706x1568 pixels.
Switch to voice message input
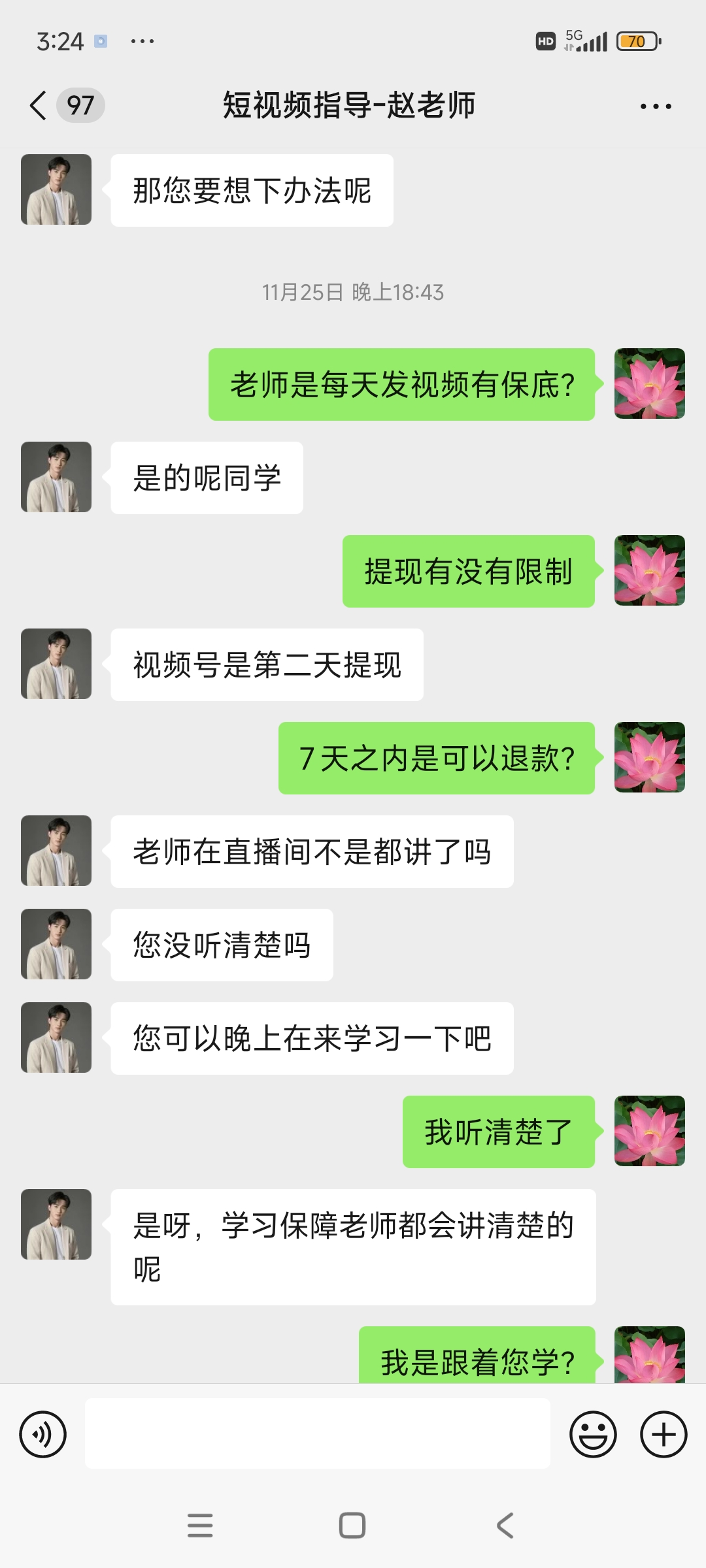[x=43, y=1435]
